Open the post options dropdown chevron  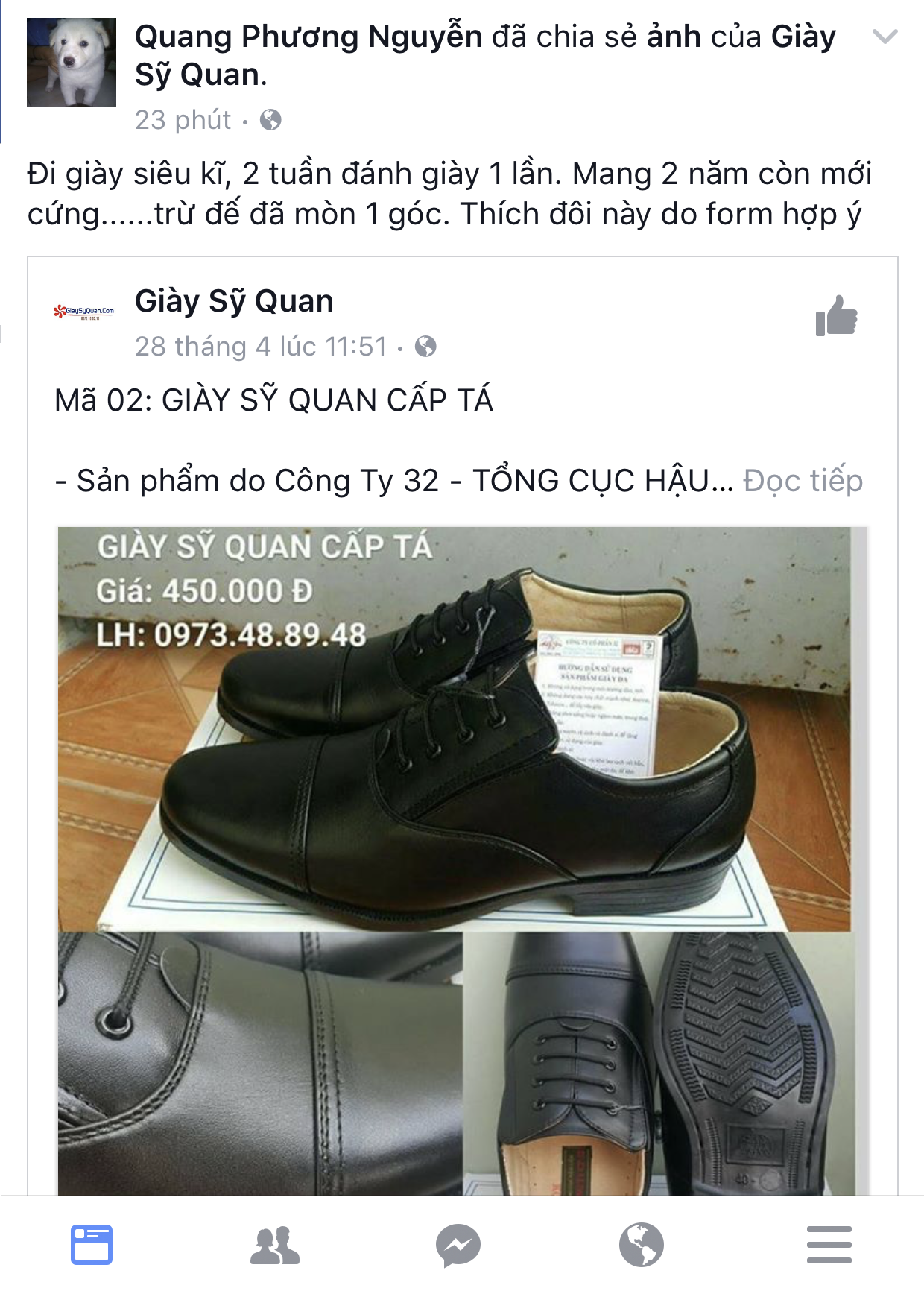pos(885,37)
